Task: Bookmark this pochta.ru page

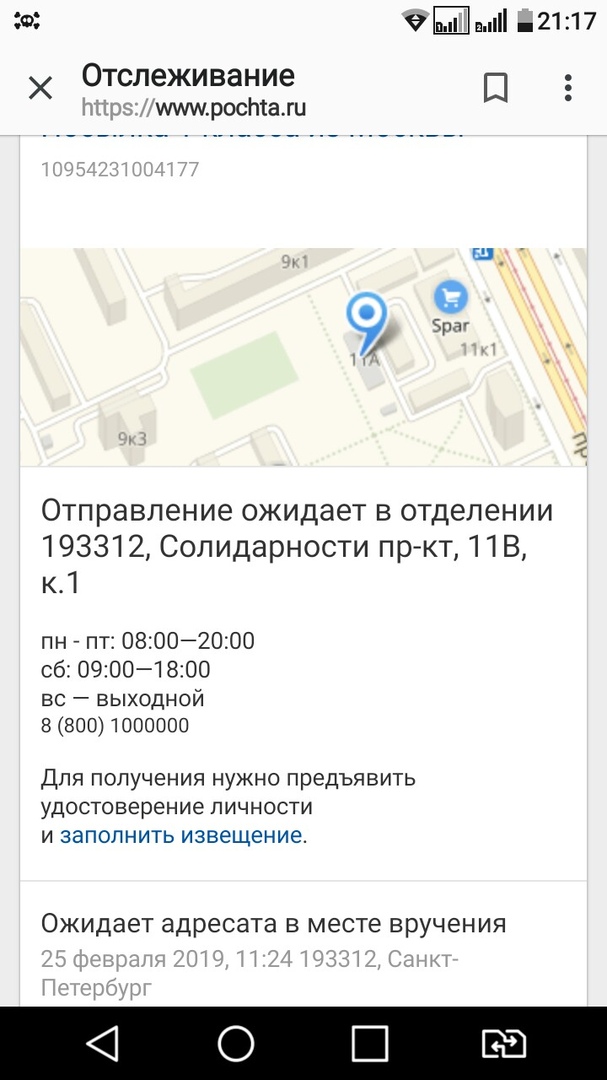Action: (x=495, y=89)
